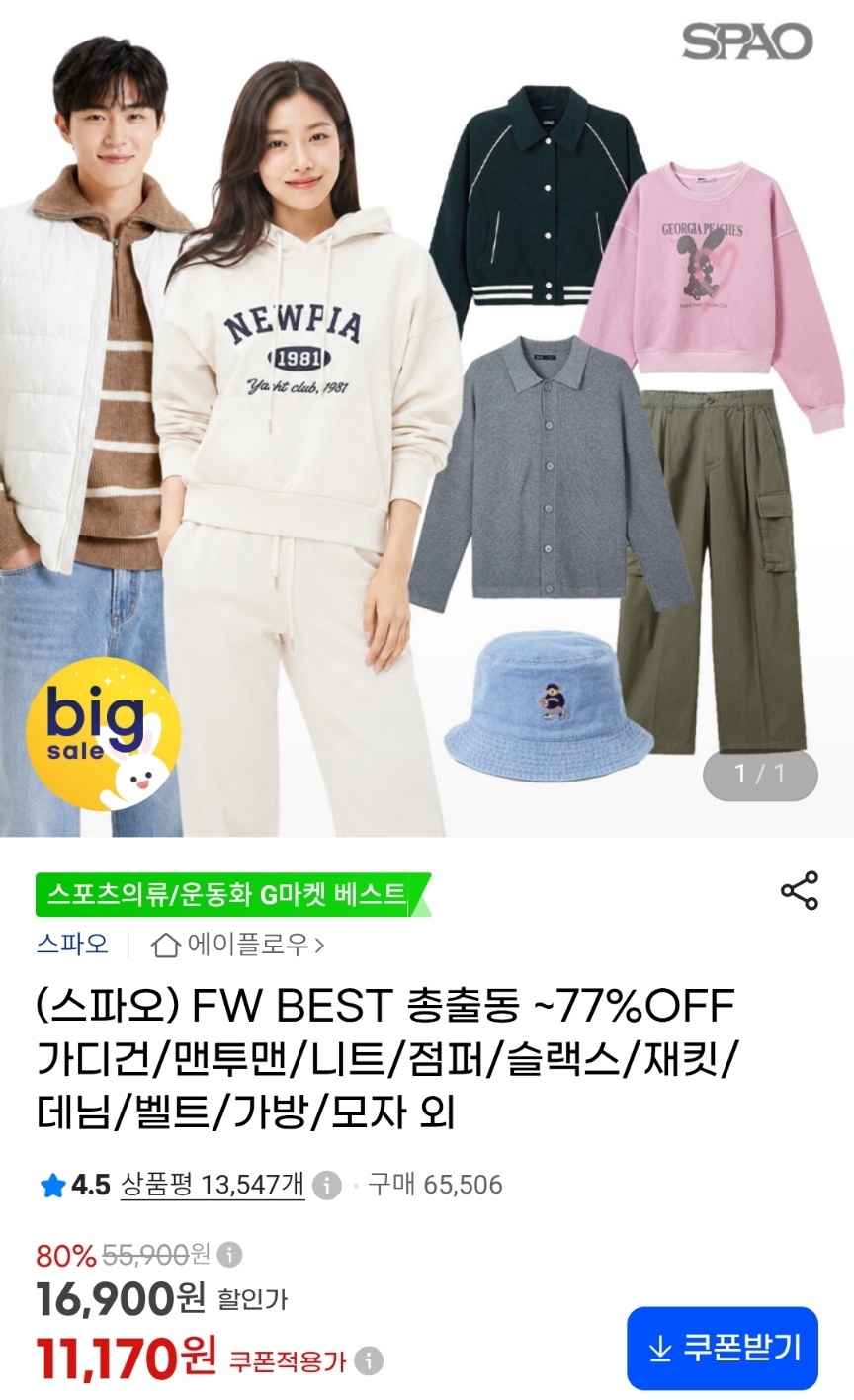Show info icon beside 쿠폰적용가
Viewport: 854px width, 1400px height.
(369, 1361)
